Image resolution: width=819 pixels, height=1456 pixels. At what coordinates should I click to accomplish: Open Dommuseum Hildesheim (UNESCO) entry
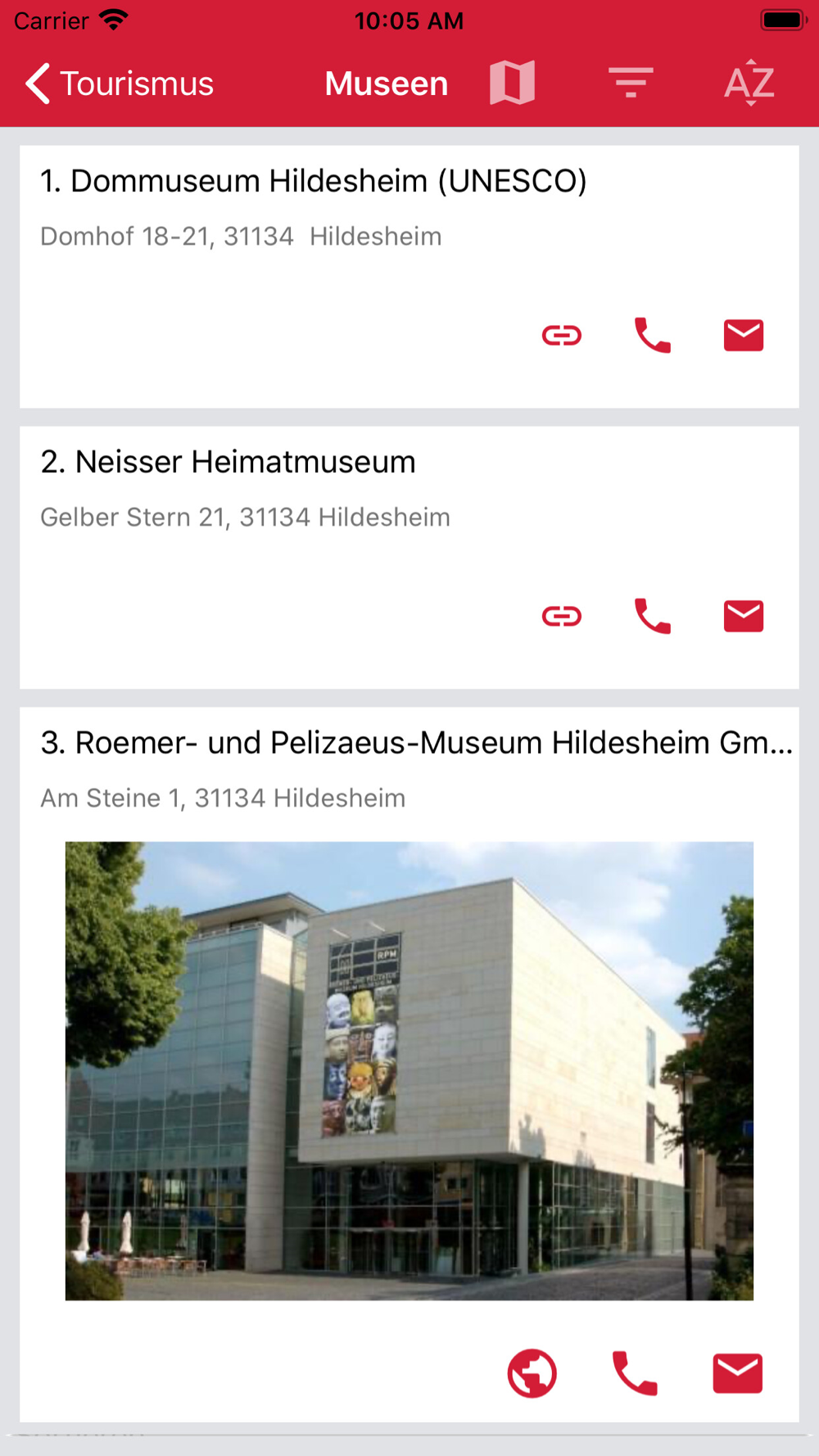click(x=314, y=181)
